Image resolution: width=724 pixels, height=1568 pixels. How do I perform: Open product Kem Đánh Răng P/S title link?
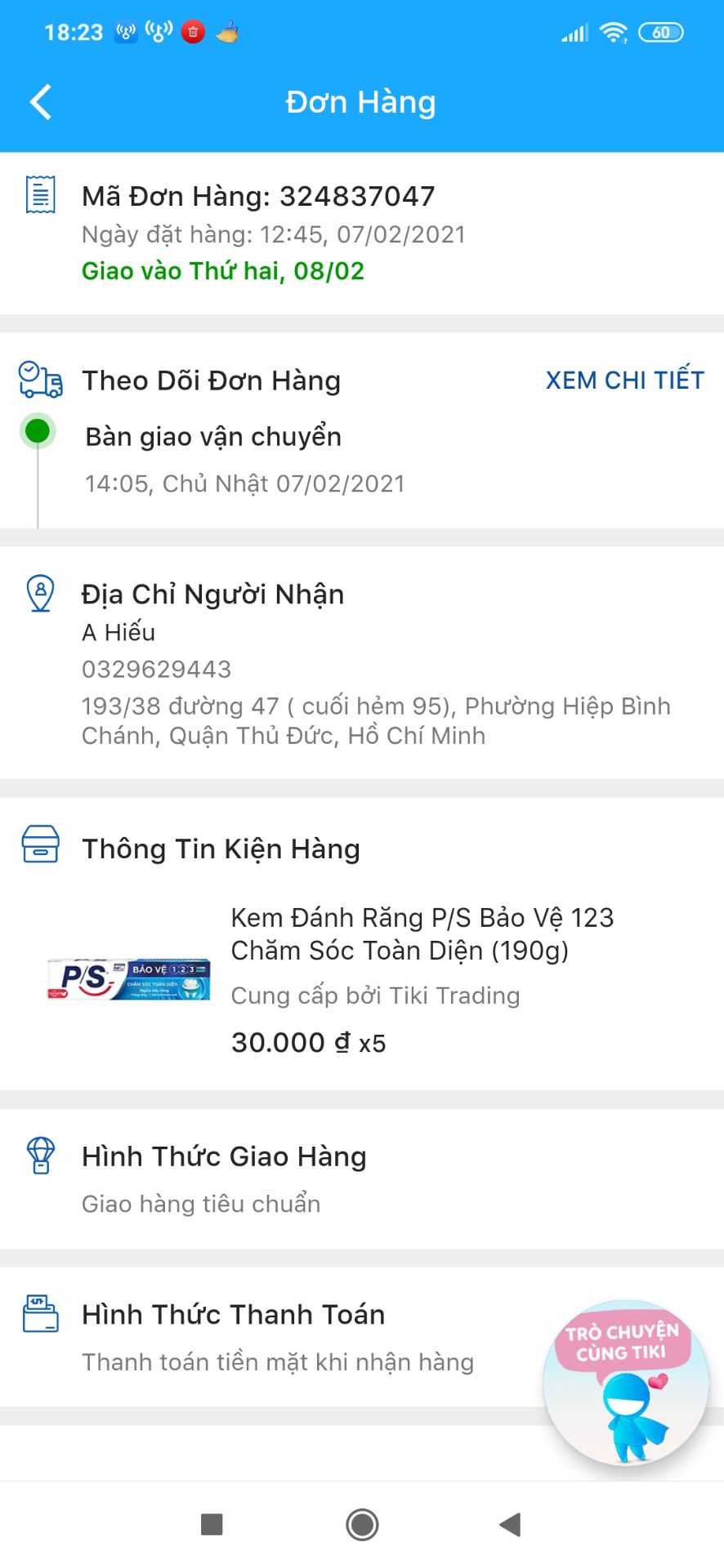click(x=422, y=933)
